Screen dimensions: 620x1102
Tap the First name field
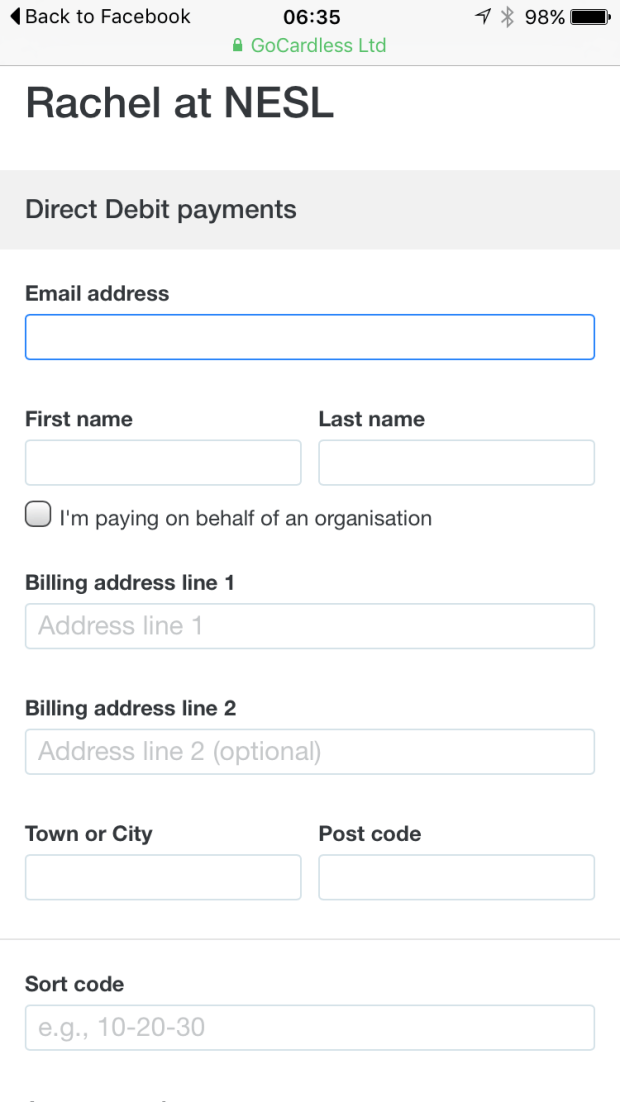[163, 463]
